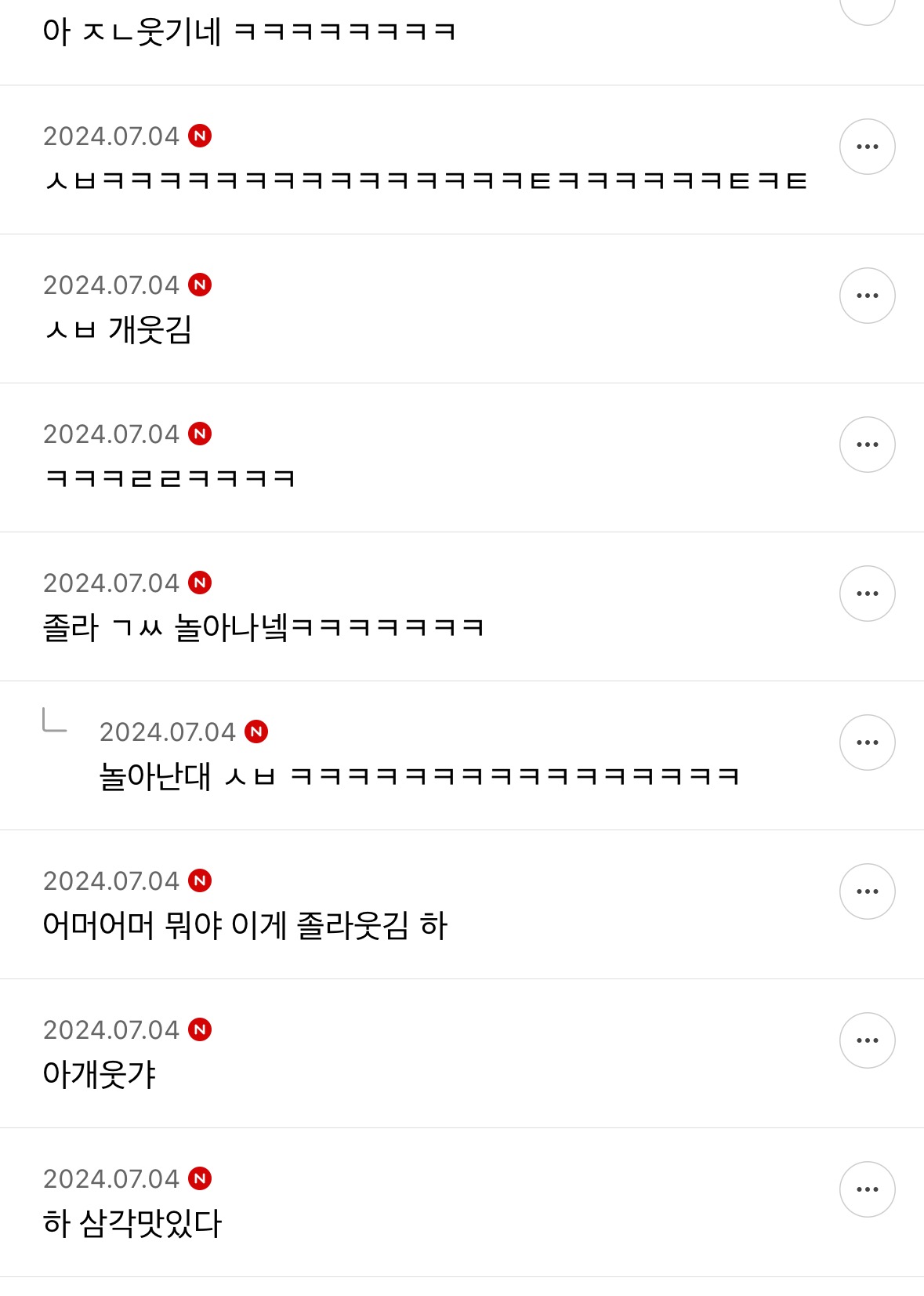The height and width of the screenshot is (1296, 924).
Task: Open options menu for comment 'ㅅㅂ 개웃김'
Action: pos(867,294)
